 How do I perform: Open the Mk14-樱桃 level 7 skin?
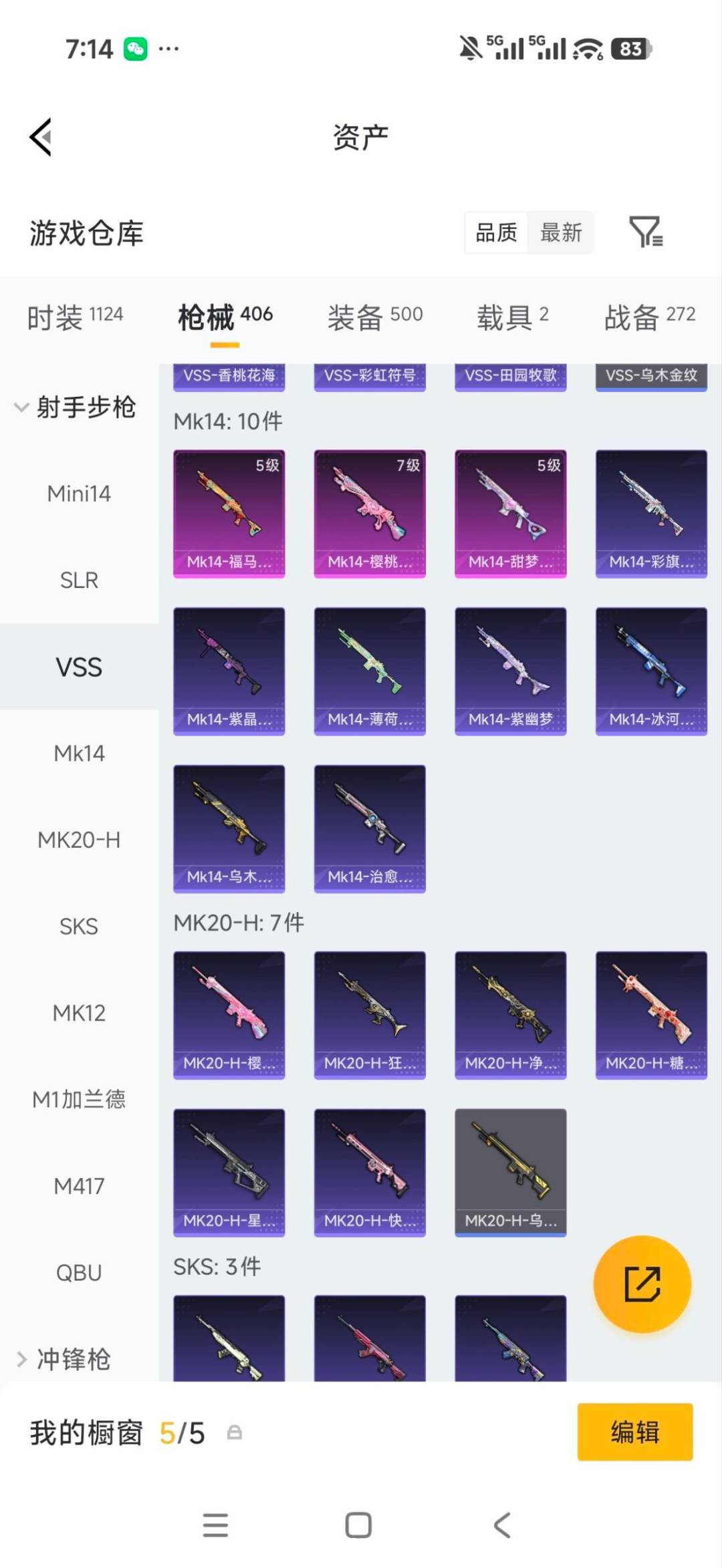(x=370, y=514)
